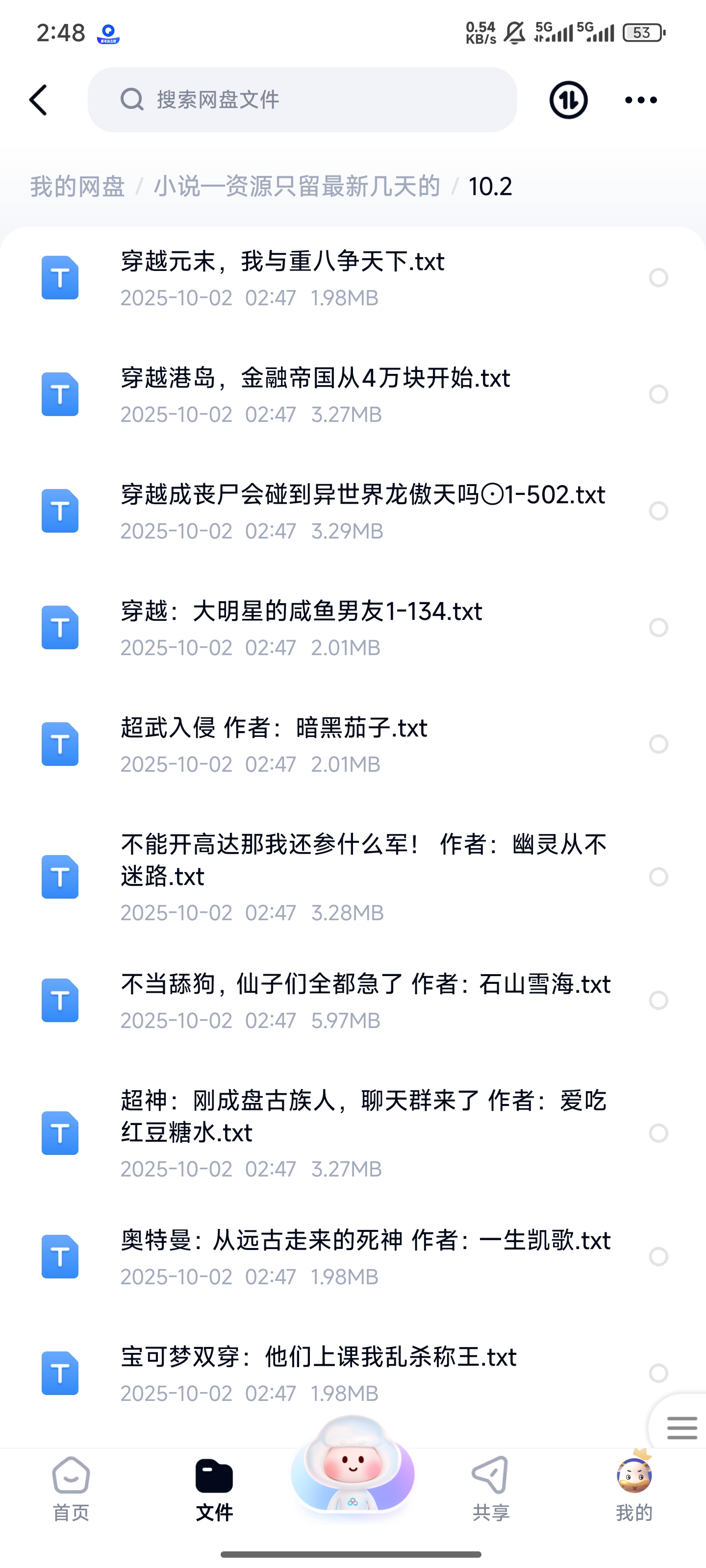The height and width of the screenshot is (1568, 706).
Task: Open 超神：刚成盘古族人，聊天群来了 file
Action: [363, 1116]
